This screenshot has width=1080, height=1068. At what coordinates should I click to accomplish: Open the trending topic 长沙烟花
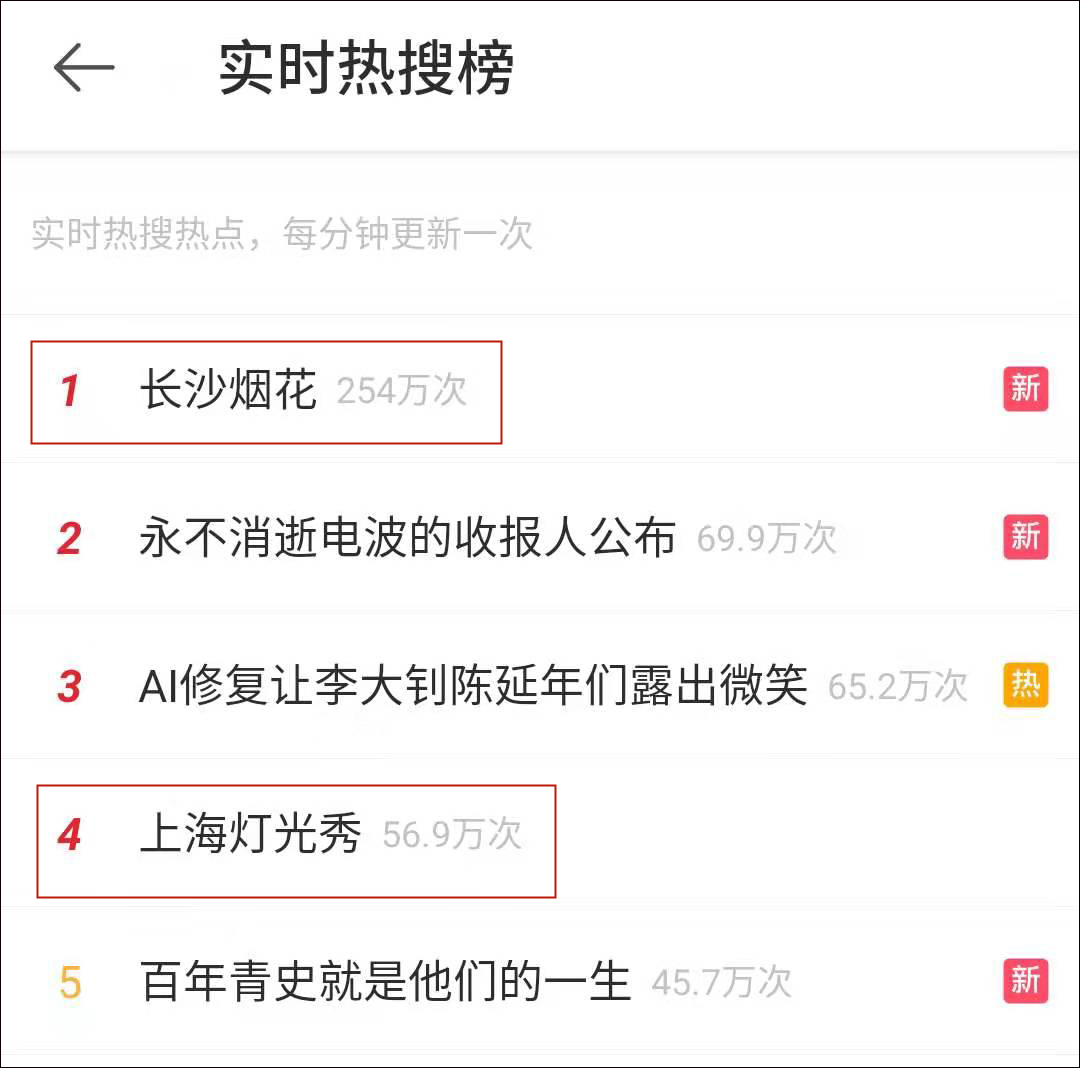pyautogui.click(x=228, y=390)
